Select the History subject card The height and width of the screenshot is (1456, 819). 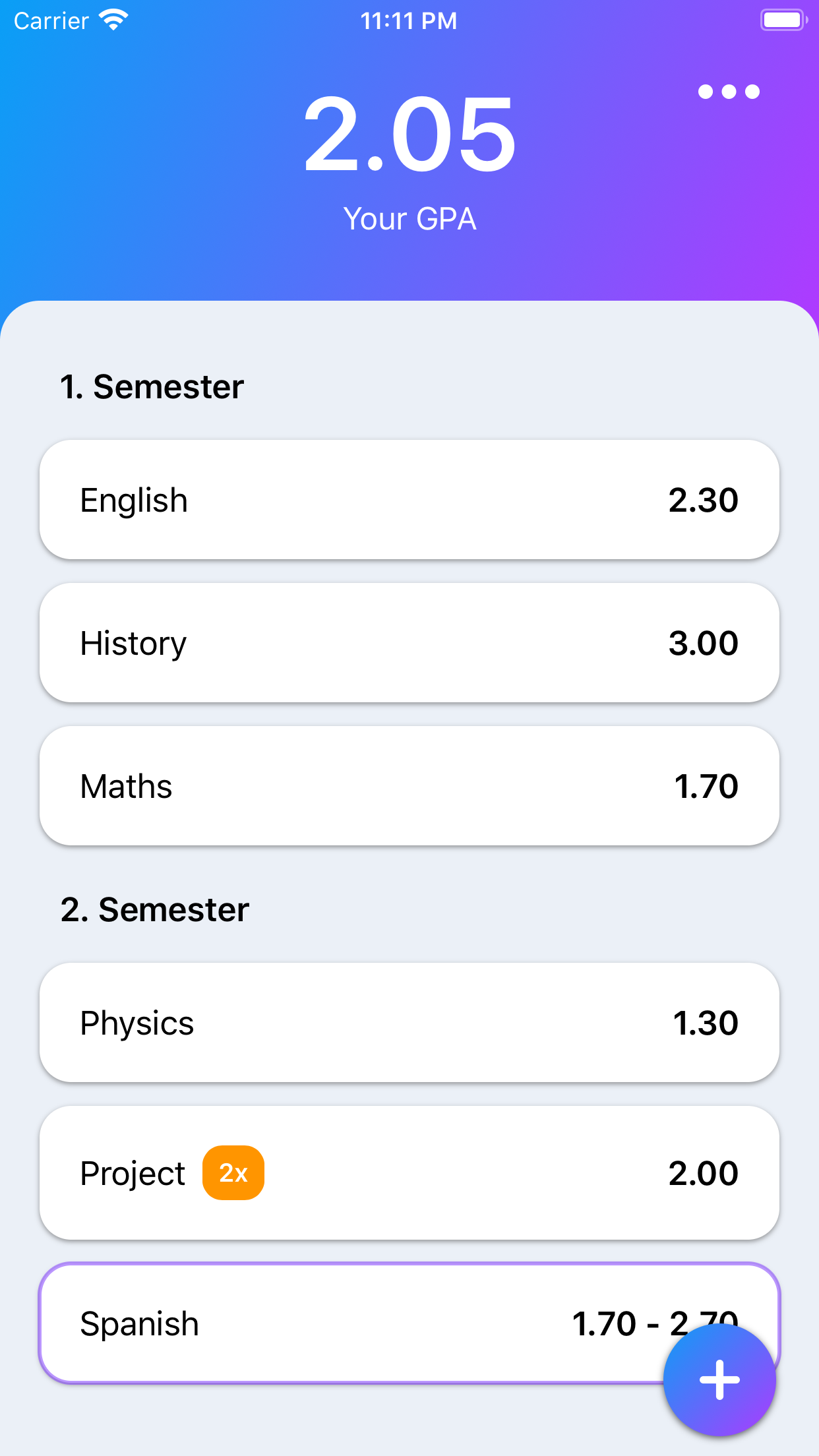409,643
